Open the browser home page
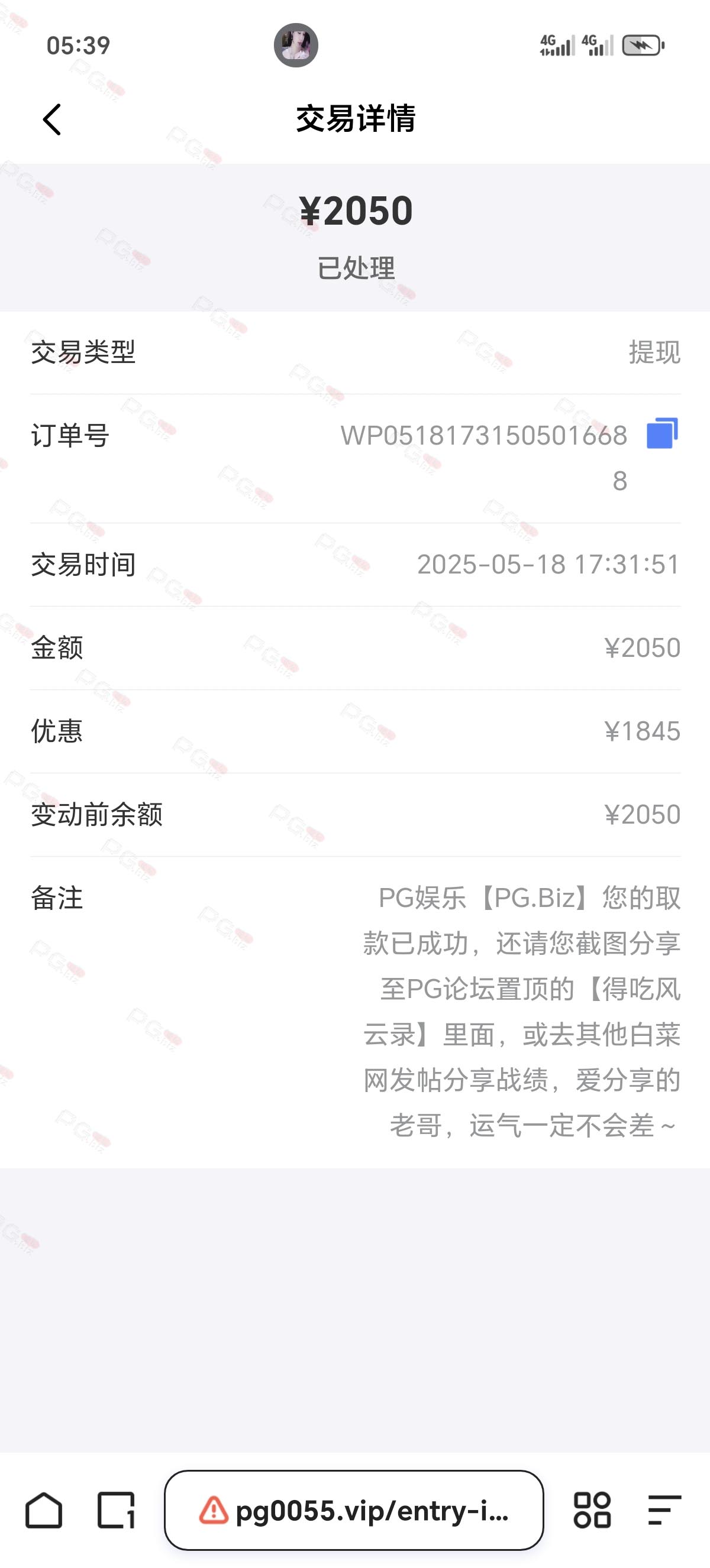Image resolution: width=710 pixels, height=1568 pixels. [x=44, y=1510]
